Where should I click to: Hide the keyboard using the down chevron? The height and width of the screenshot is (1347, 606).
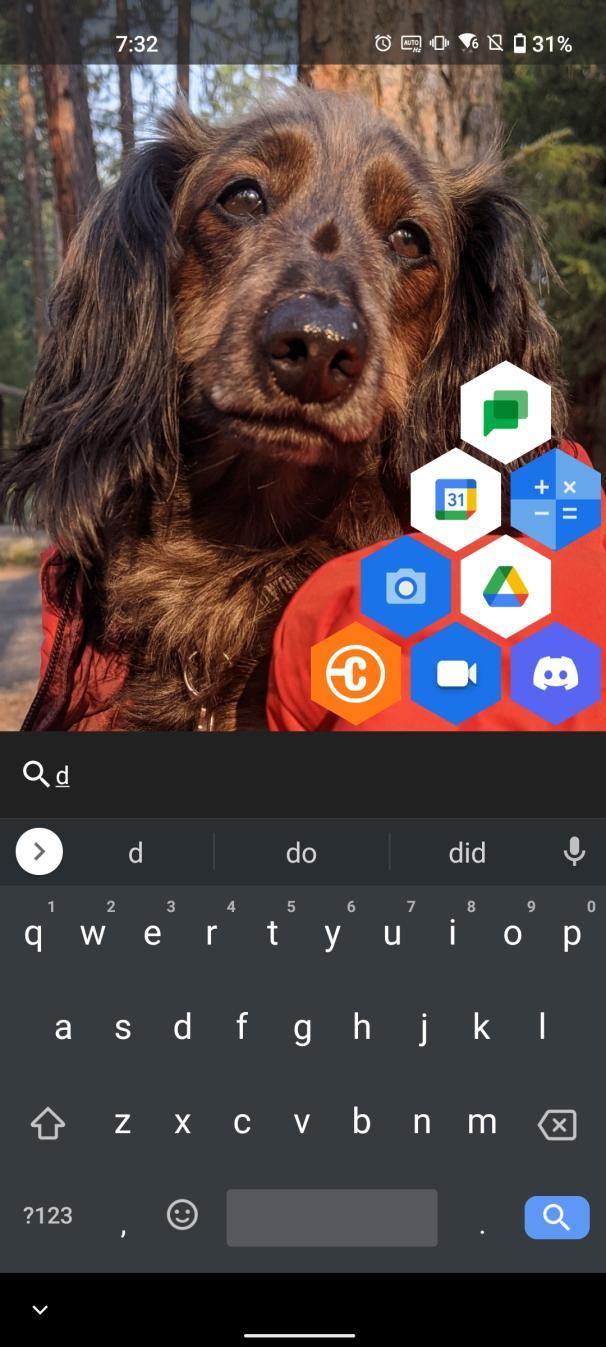point(40,1310)
